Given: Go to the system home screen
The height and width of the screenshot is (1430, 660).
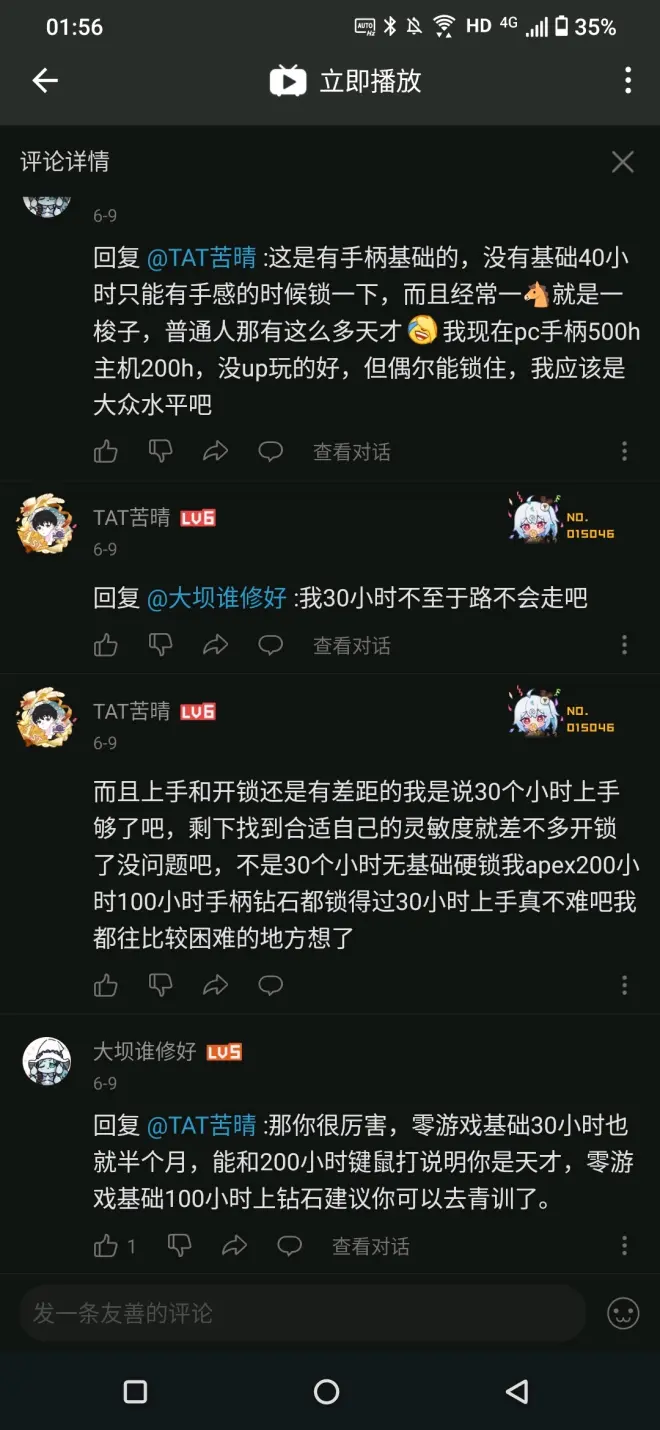Looking at the screenshot, I should (327, 1391).
